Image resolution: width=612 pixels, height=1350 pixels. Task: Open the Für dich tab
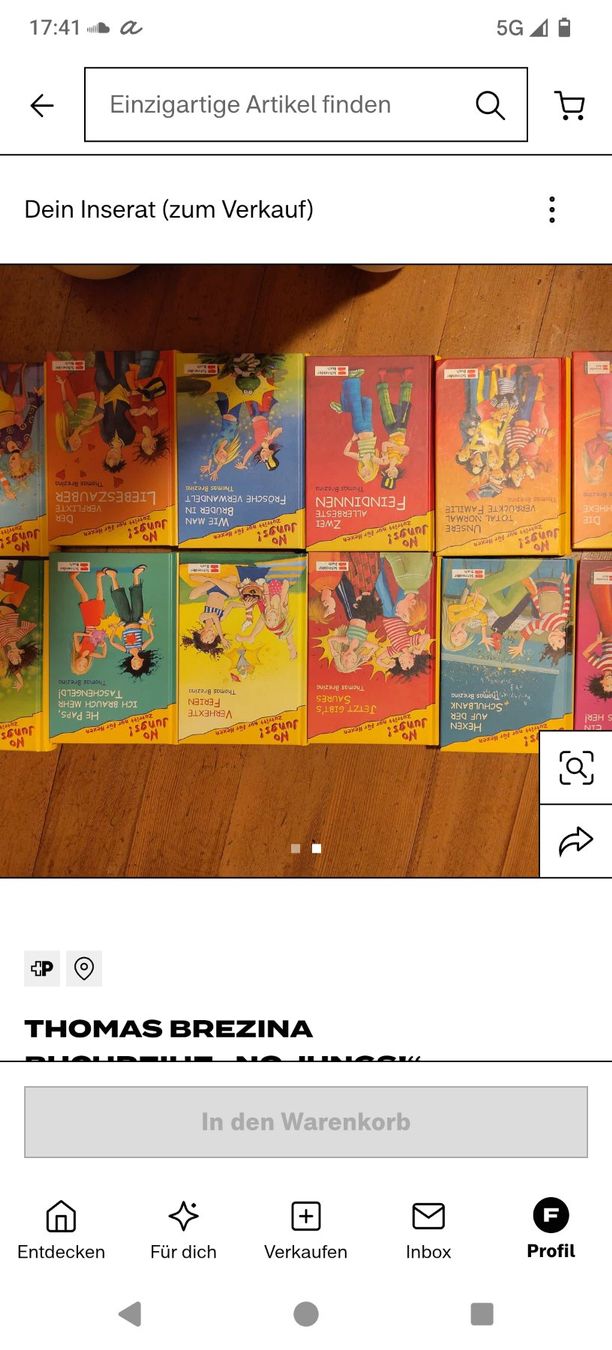[183, 1230]
